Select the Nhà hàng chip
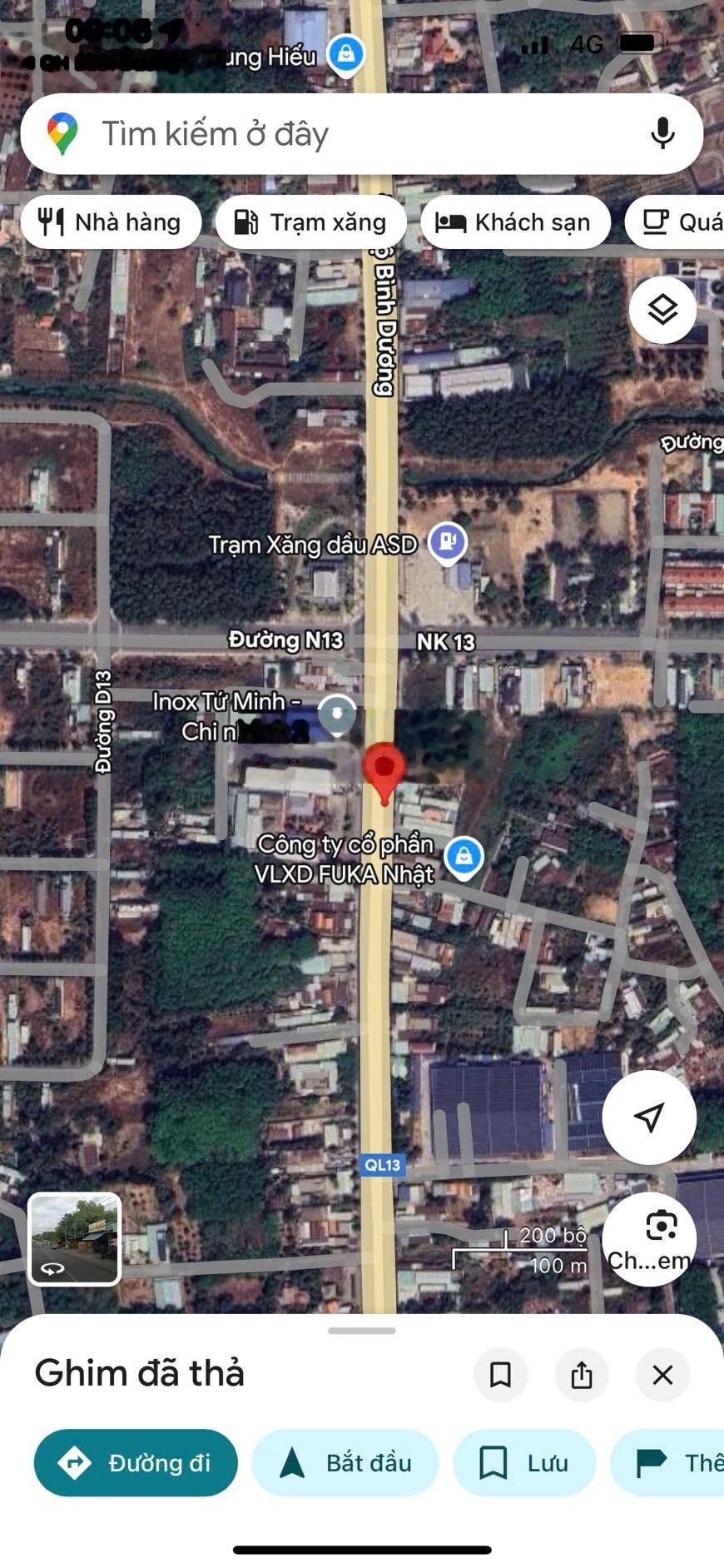724x1568 pixels. [111, 222]
